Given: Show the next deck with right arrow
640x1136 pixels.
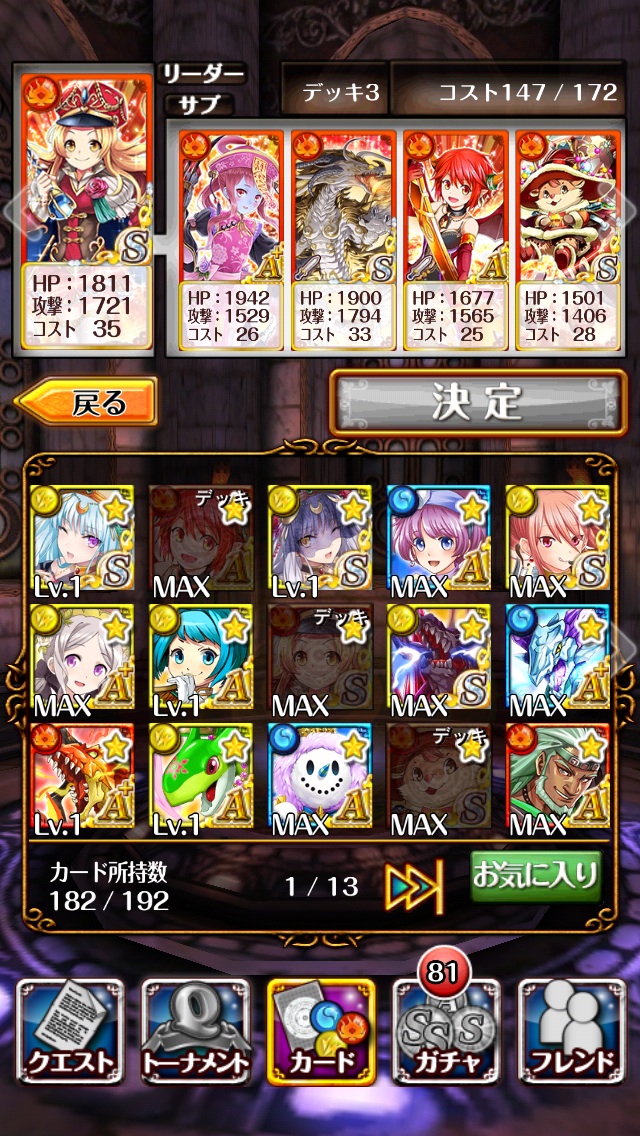Looking at the screenshot, I should pos(629,210).
